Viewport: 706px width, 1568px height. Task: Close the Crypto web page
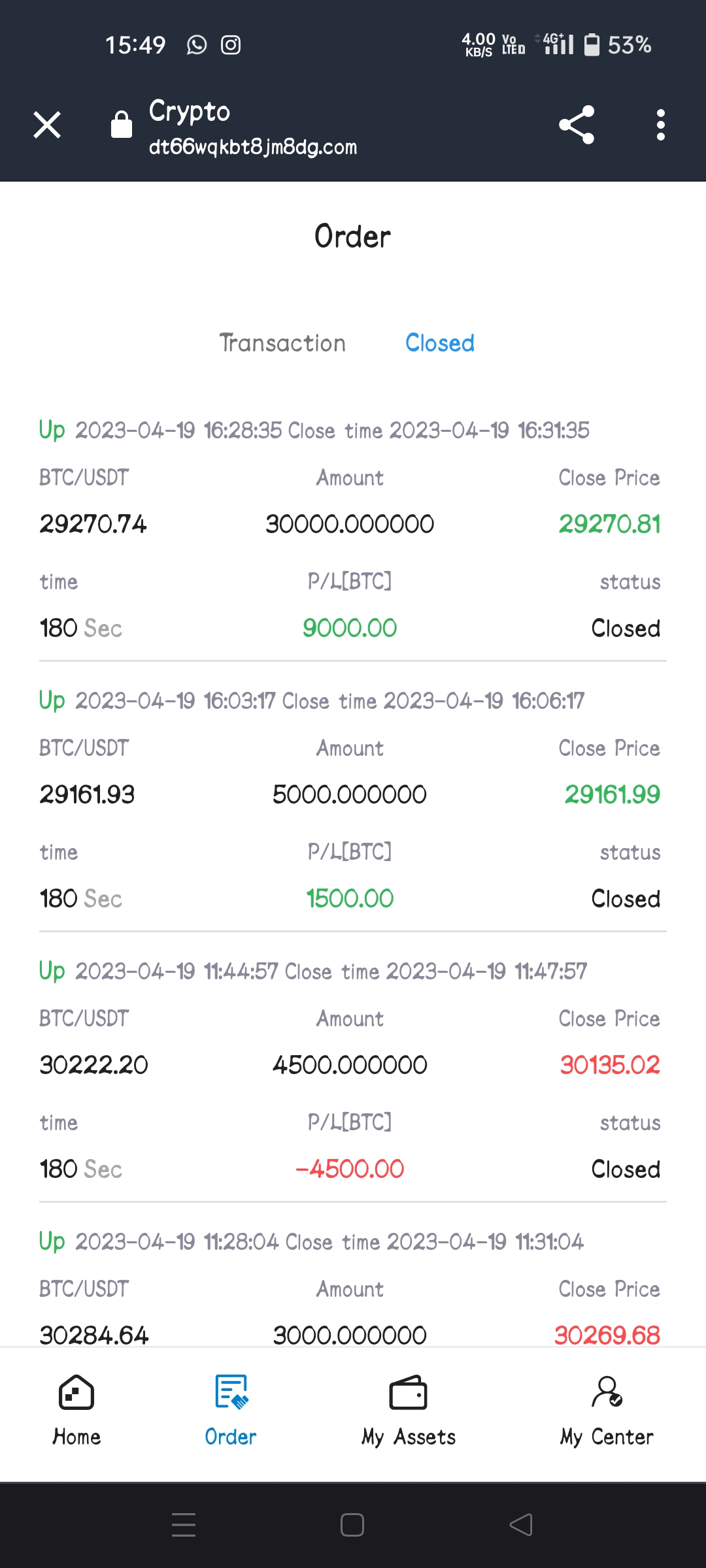tap(47, 125)
